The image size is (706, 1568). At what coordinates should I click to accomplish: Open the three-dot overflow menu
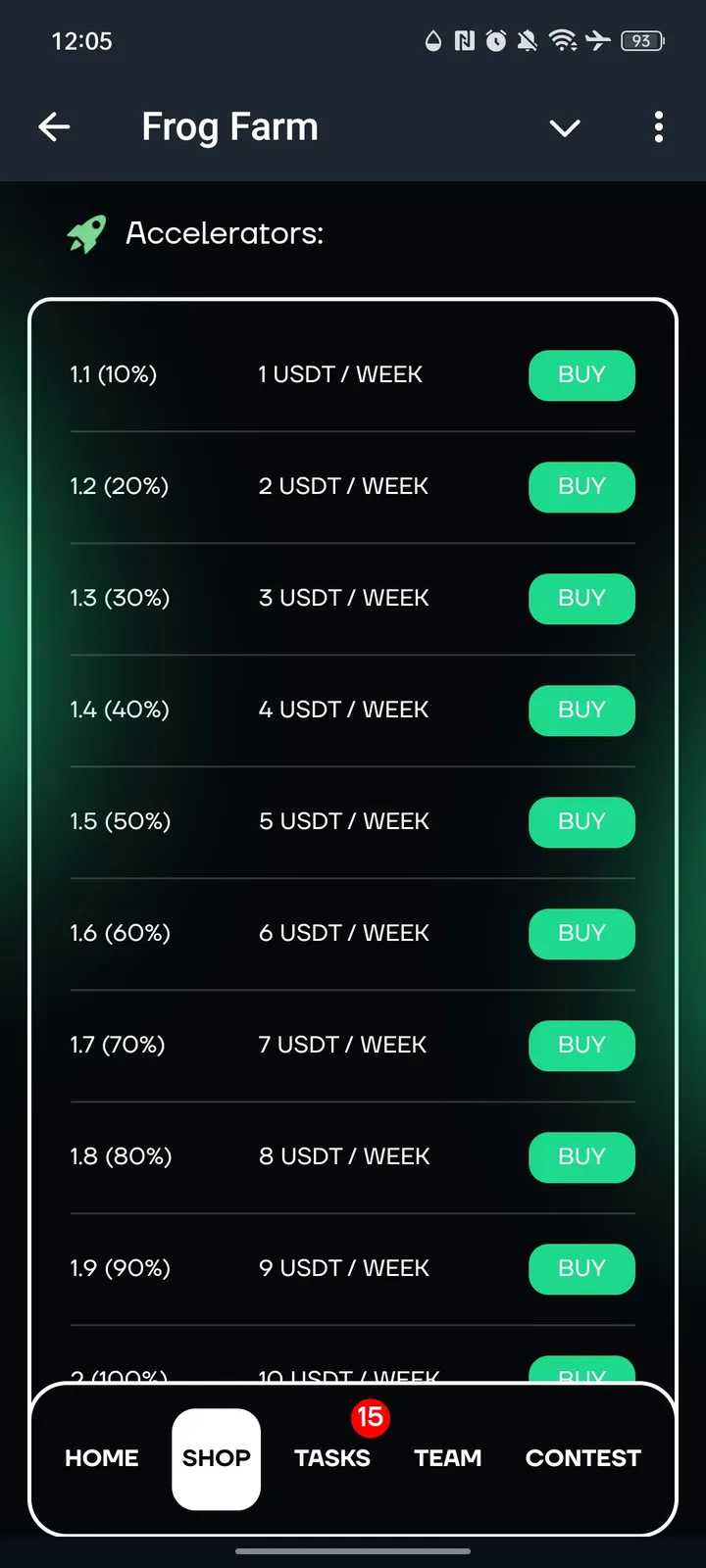[658, 126]
